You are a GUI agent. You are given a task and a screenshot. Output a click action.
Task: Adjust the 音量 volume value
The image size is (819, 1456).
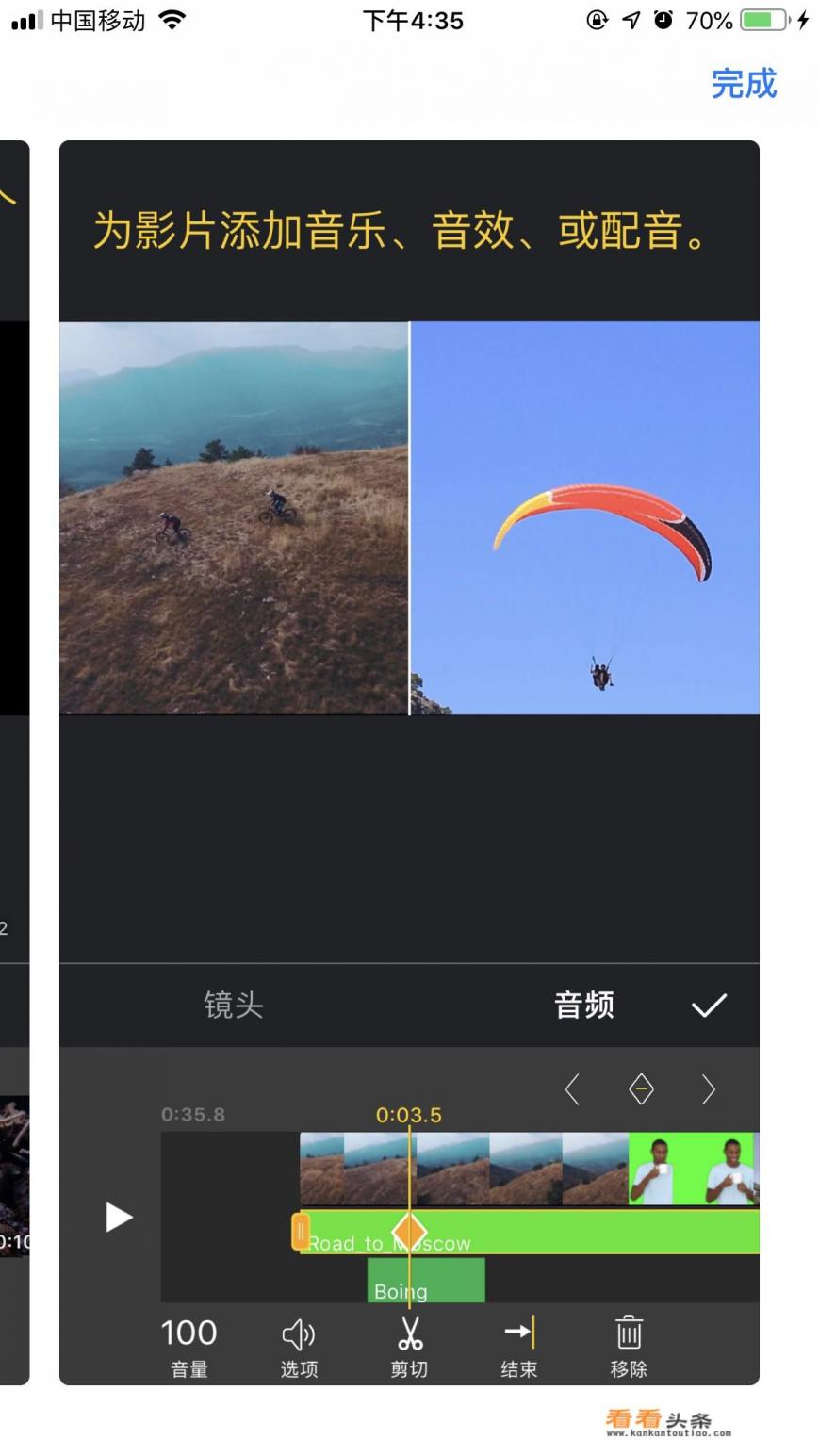[188, 1347]
